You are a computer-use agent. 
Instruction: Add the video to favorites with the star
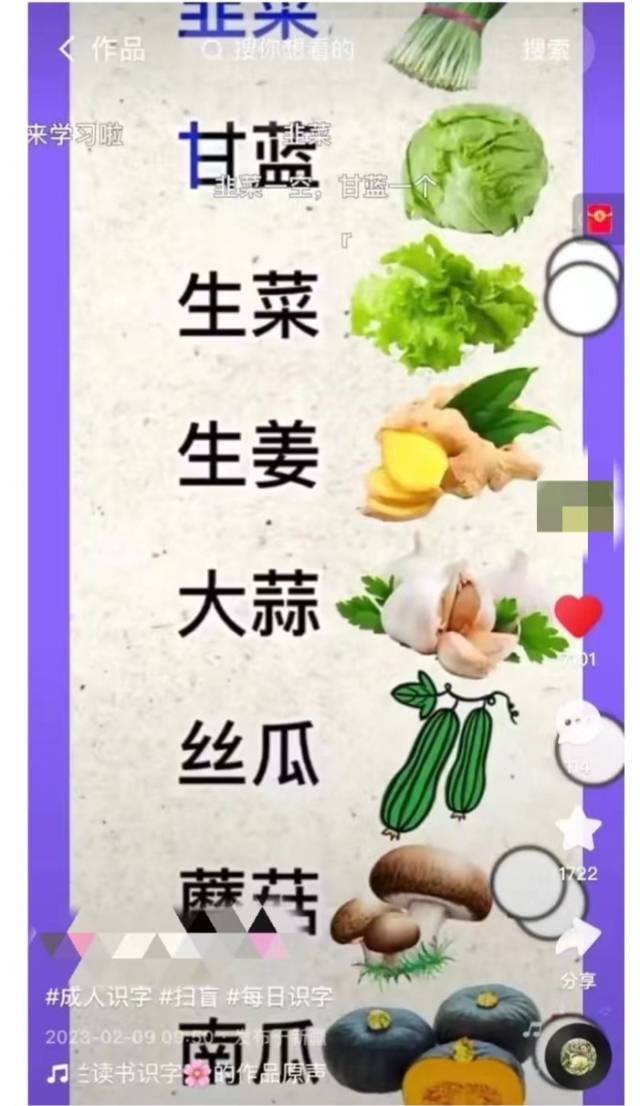(x=578, y=830)
